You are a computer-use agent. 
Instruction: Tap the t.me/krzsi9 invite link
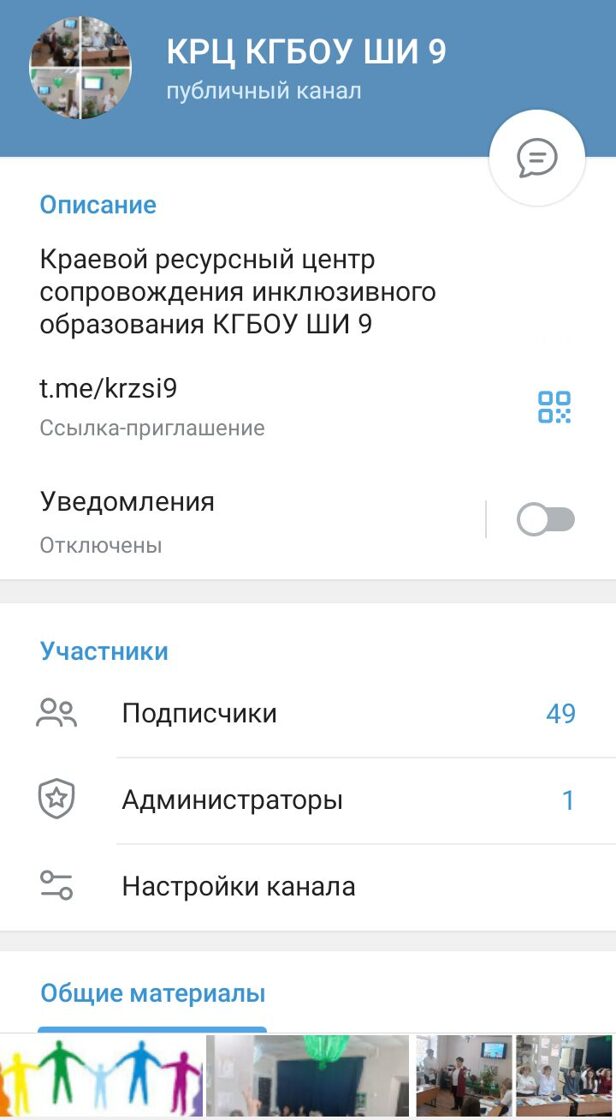click(x=110, y=389)
